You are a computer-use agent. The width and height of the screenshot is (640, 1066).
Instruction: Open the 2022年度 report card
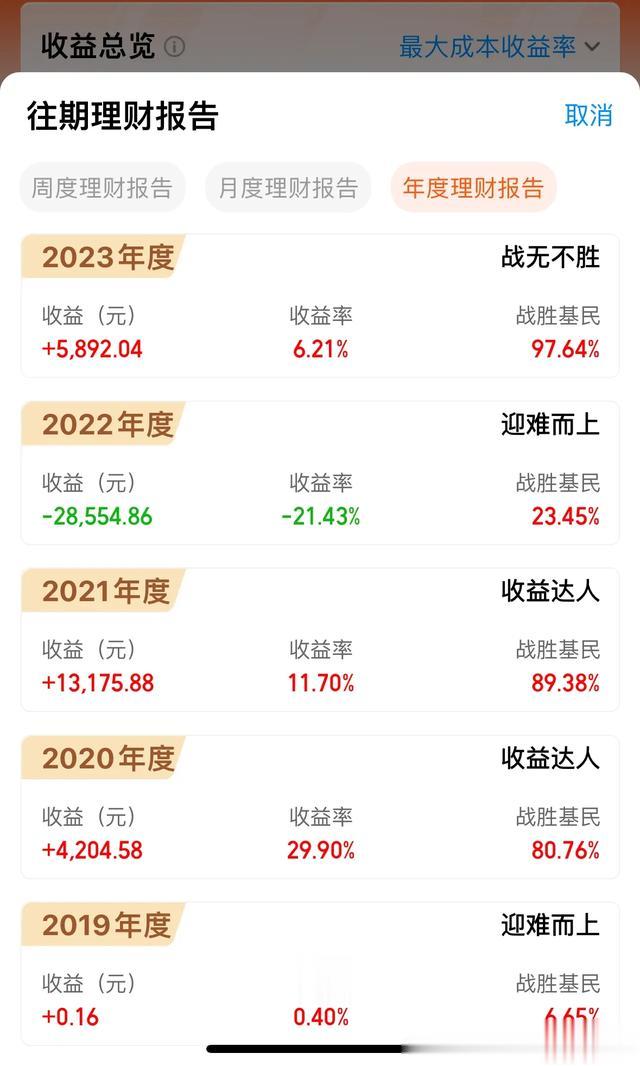pos(320,473)
